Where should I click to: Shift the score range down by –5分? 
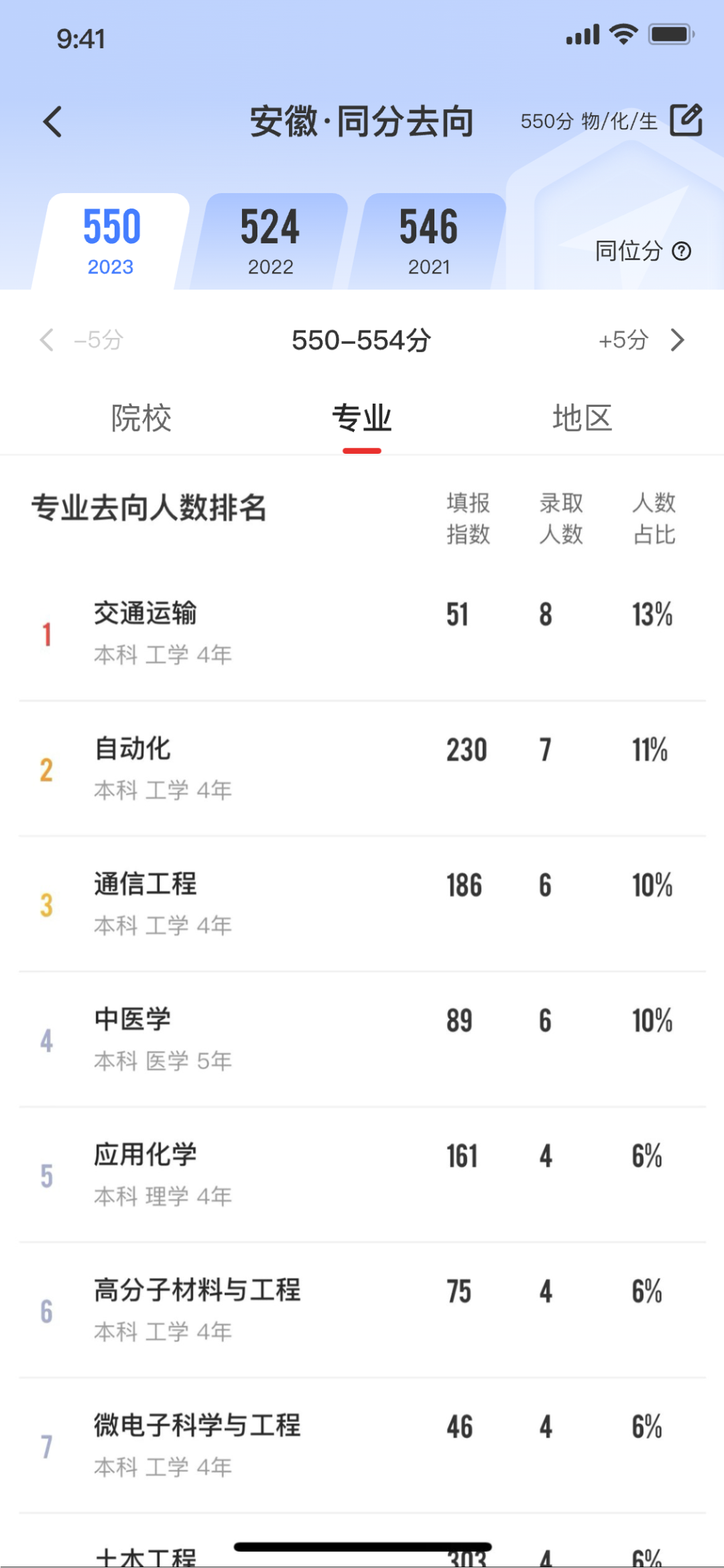coord(82,340)
